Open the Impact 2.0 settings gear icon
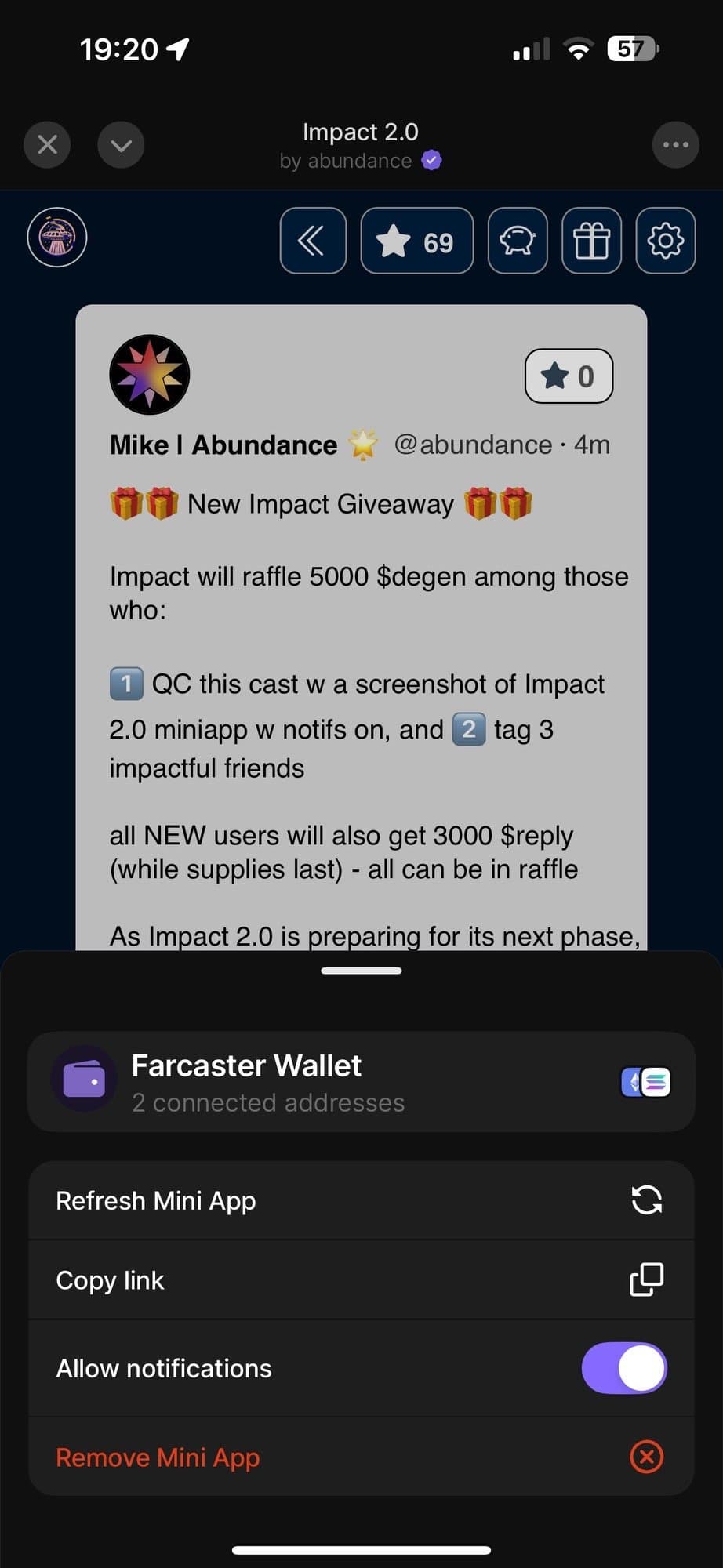Screen dimensions: 723x1568 click(x=664, y=241)
